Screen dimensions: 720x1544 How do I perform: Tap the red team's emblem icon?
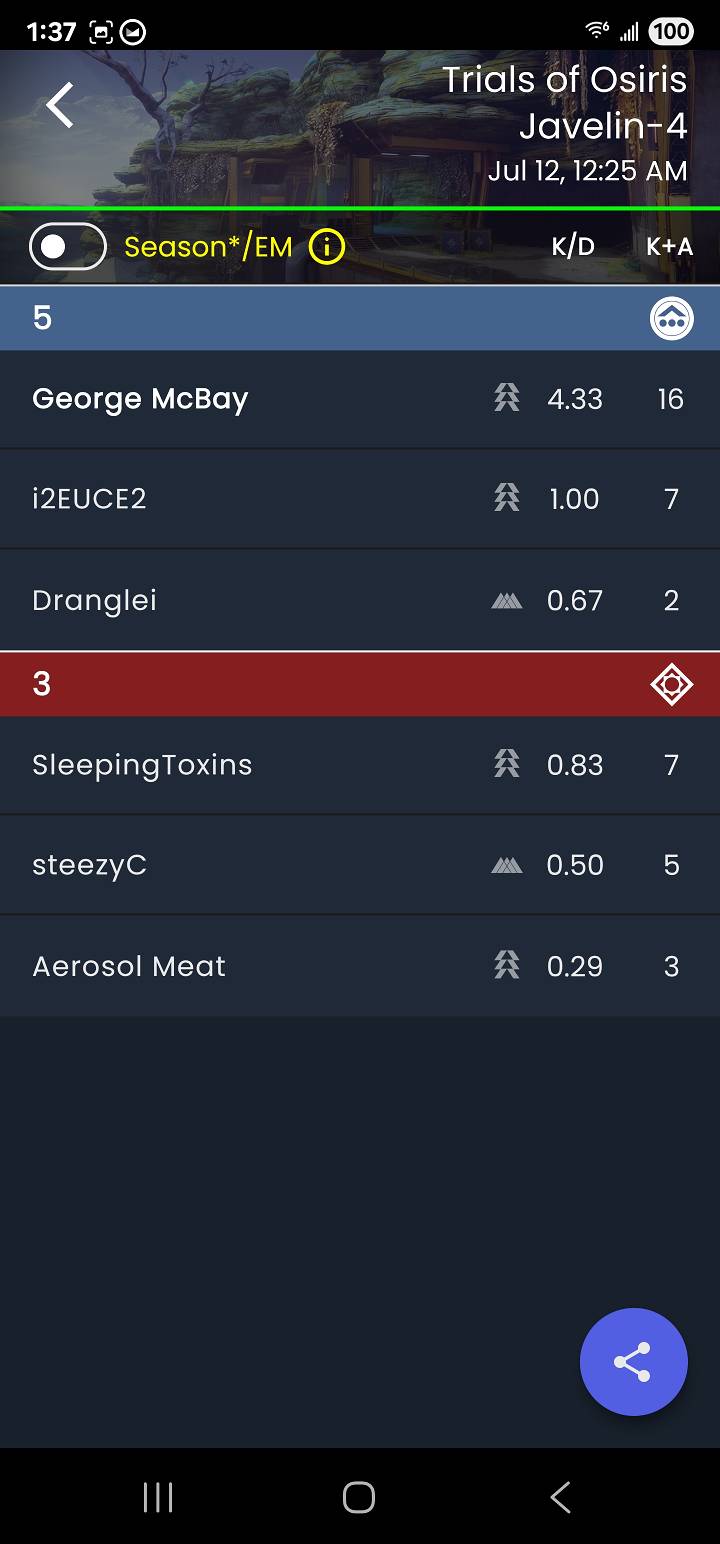(x=672, y=684)
